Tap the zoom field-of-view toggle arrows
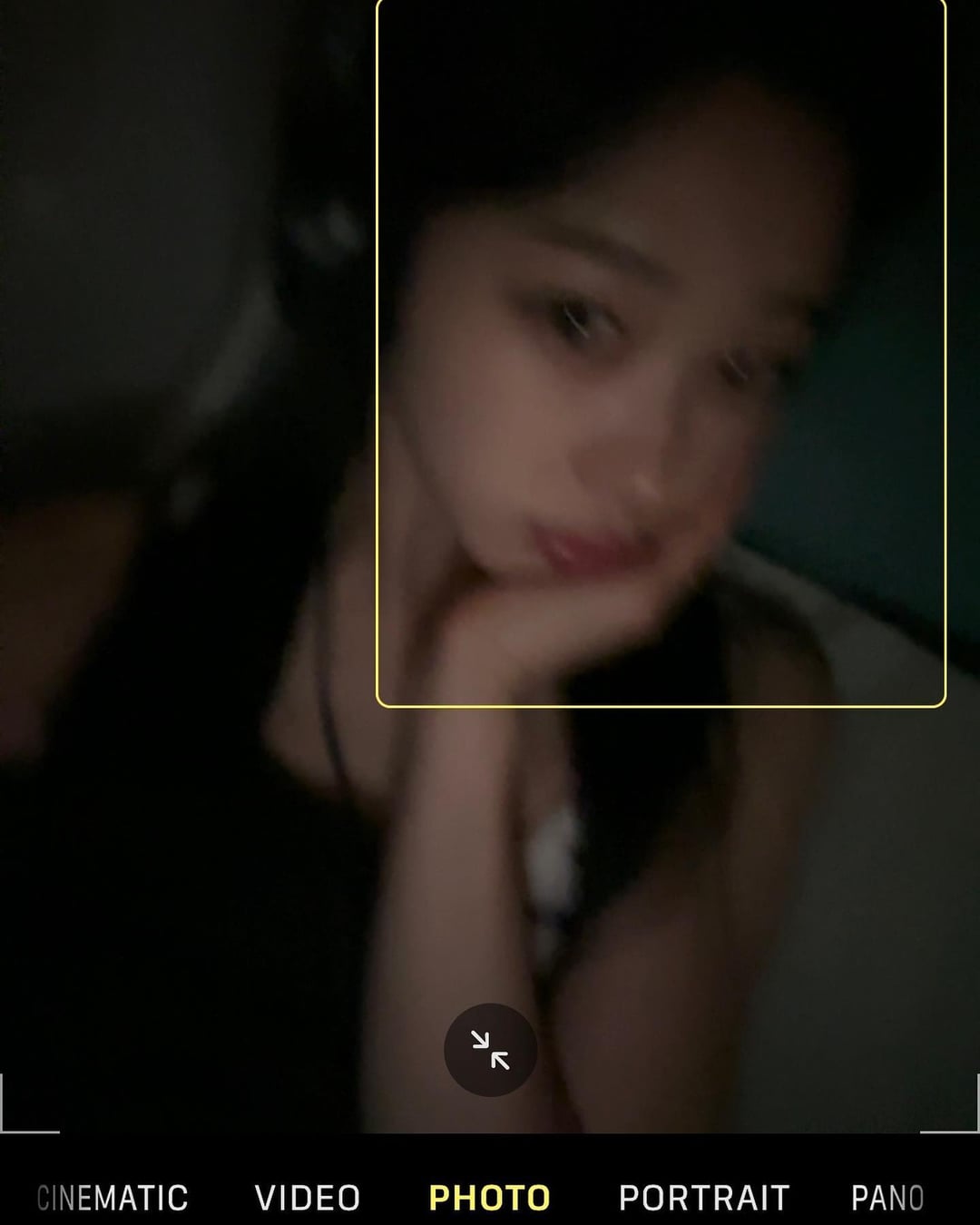980x1225 pixels. [490, 1050]
